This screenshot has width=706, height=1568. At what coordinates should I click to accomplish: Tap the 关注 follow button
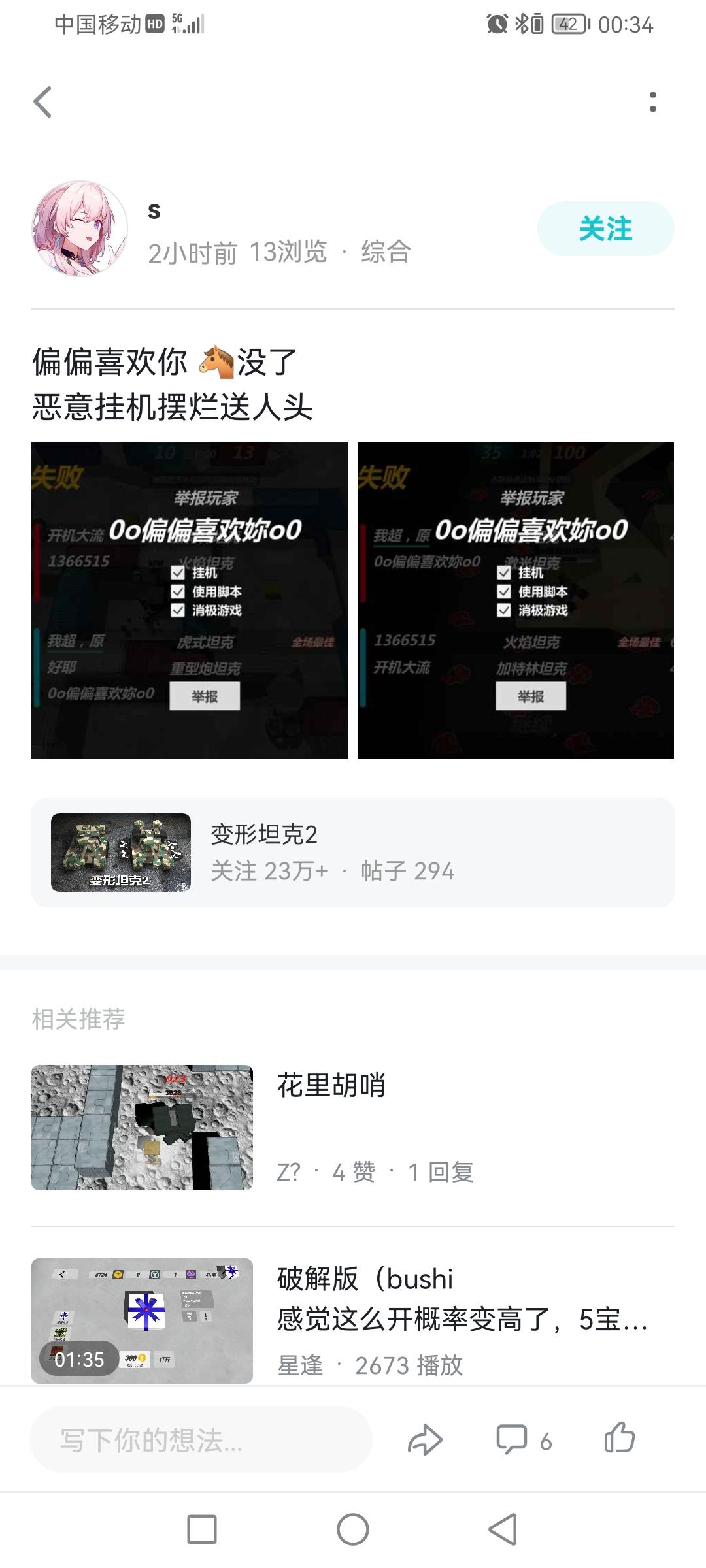(x=605, y=228)
